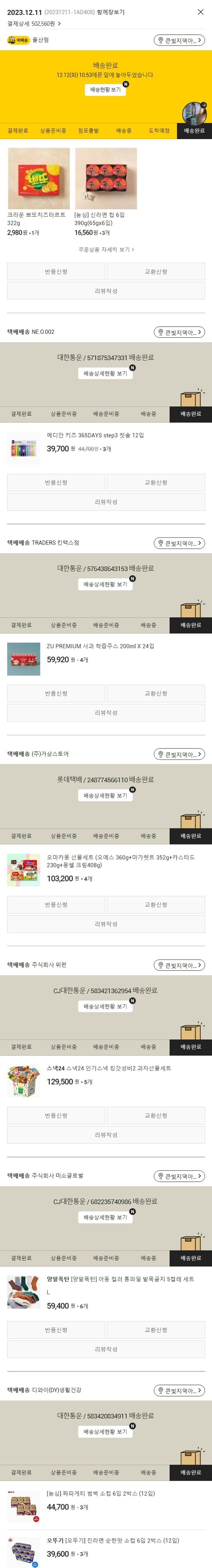View 배송상세현황 for CJ대한통운 682235740986
This screenshot has height=1568, width=212.
pos(105,1217)
